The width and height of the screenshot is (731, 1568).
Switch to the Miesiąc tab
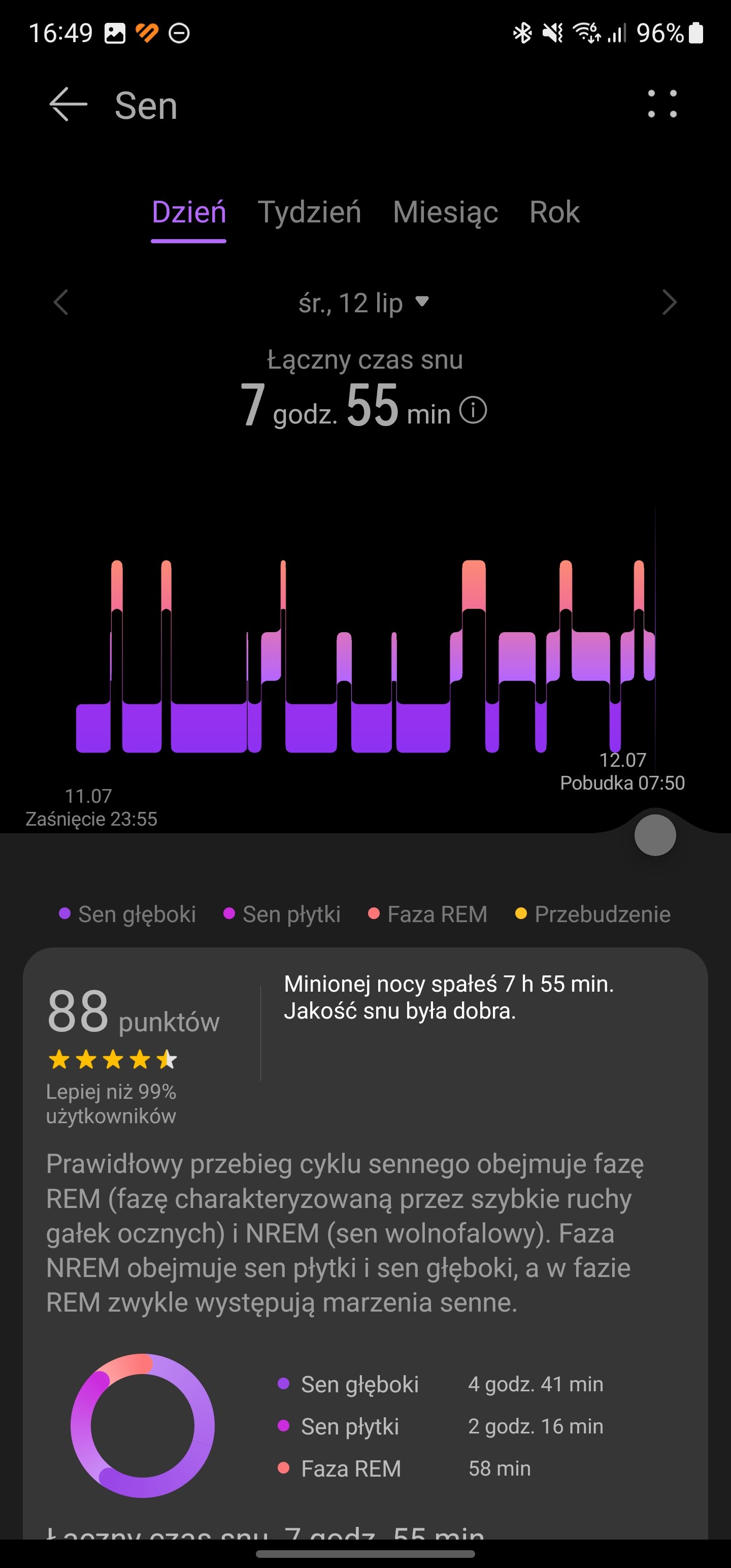coord(445,212)
